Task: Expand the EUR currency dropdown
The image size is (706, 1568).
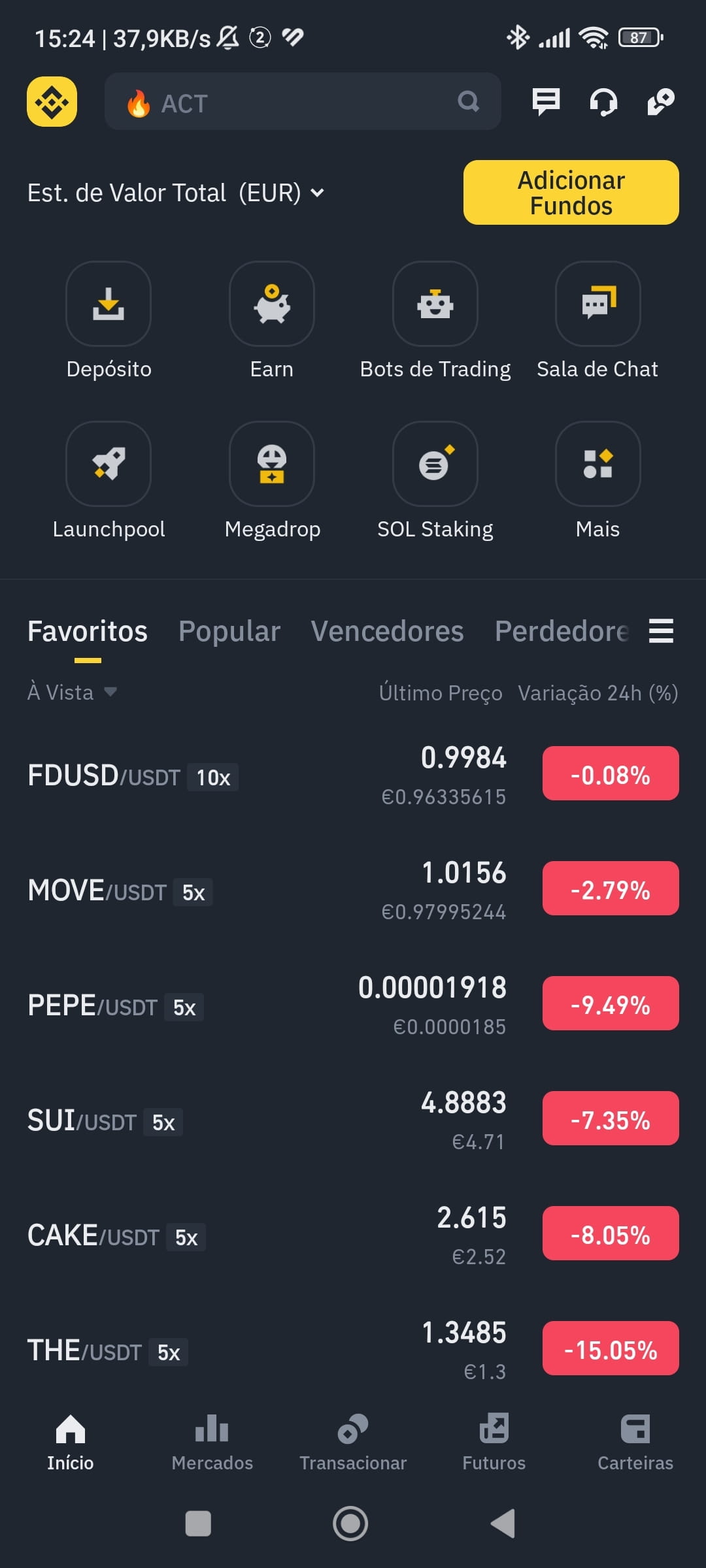Action: pyautogui.click(x=317, y=193)
